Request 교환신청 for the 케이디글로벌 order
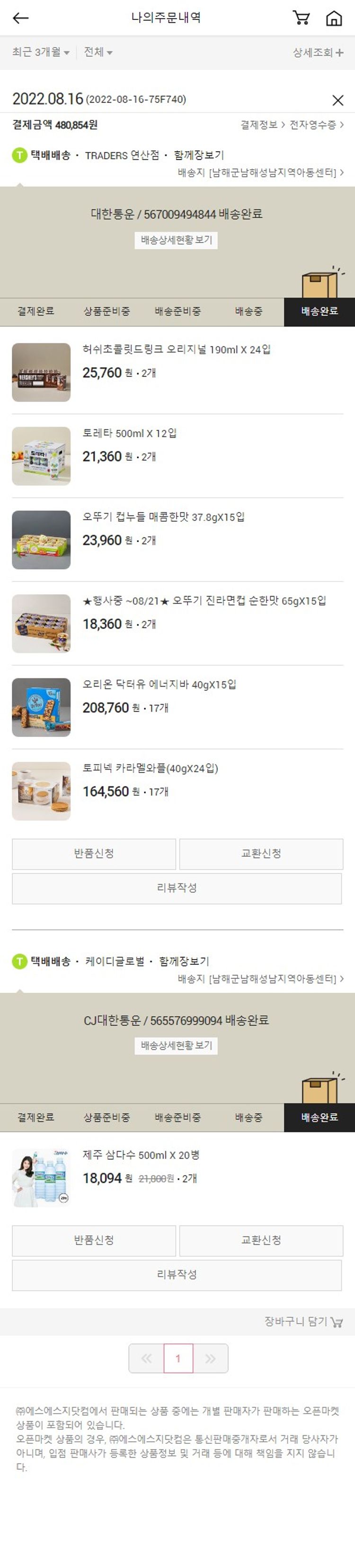The width and height of the screenshot is (355, 1568). coord(261,1240)
